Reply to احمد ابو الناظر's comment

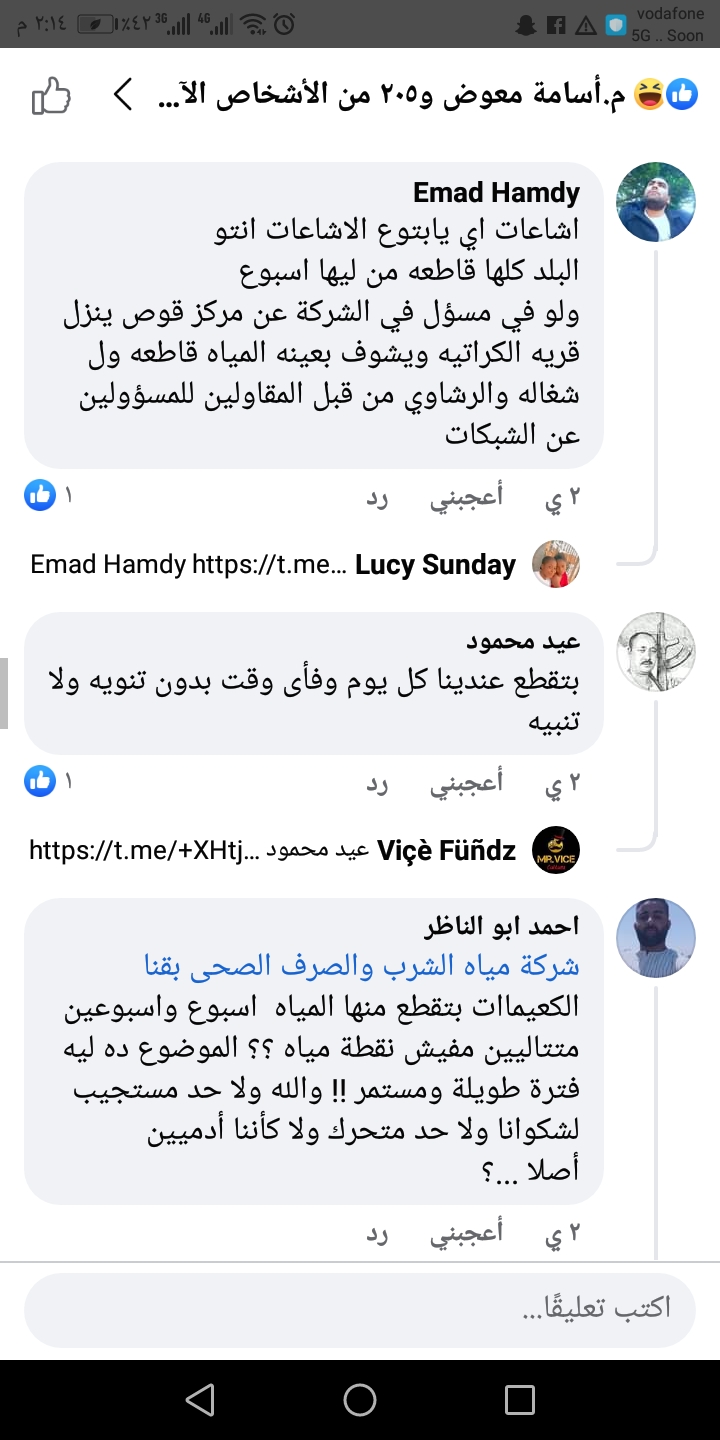click(x=377, y=1233)
